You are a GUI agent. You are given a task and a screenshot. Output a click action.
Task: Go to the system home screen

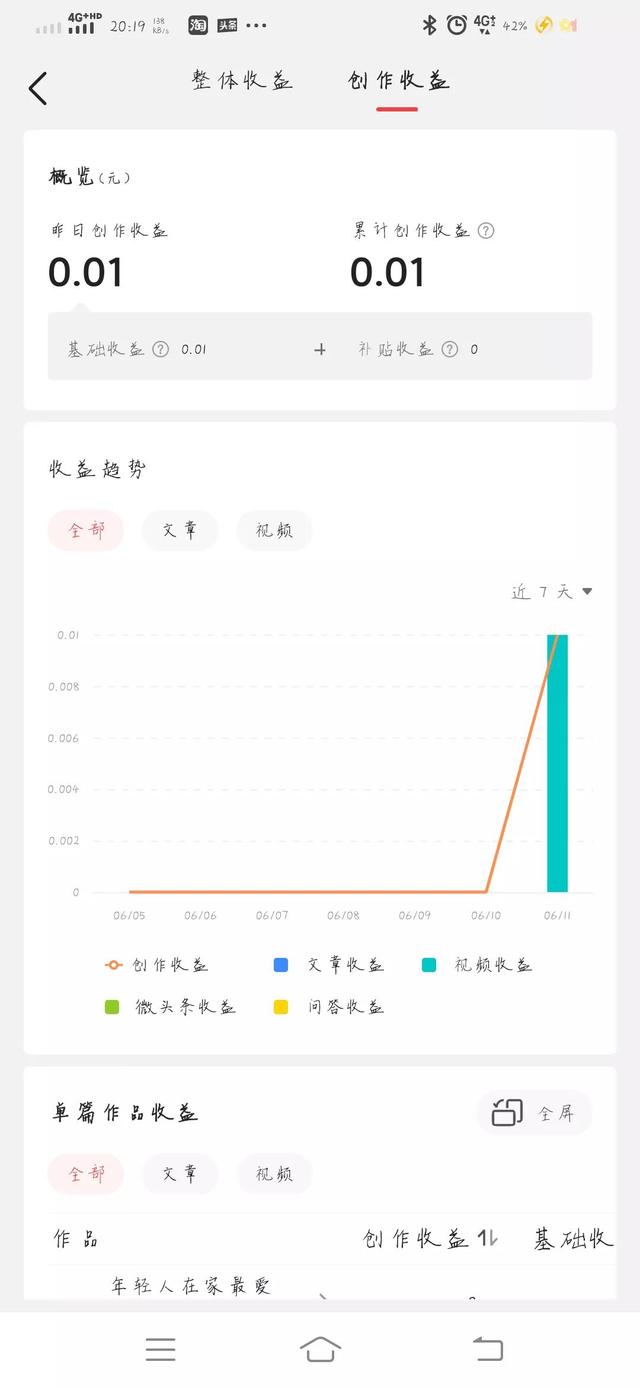coord(320,1349)
